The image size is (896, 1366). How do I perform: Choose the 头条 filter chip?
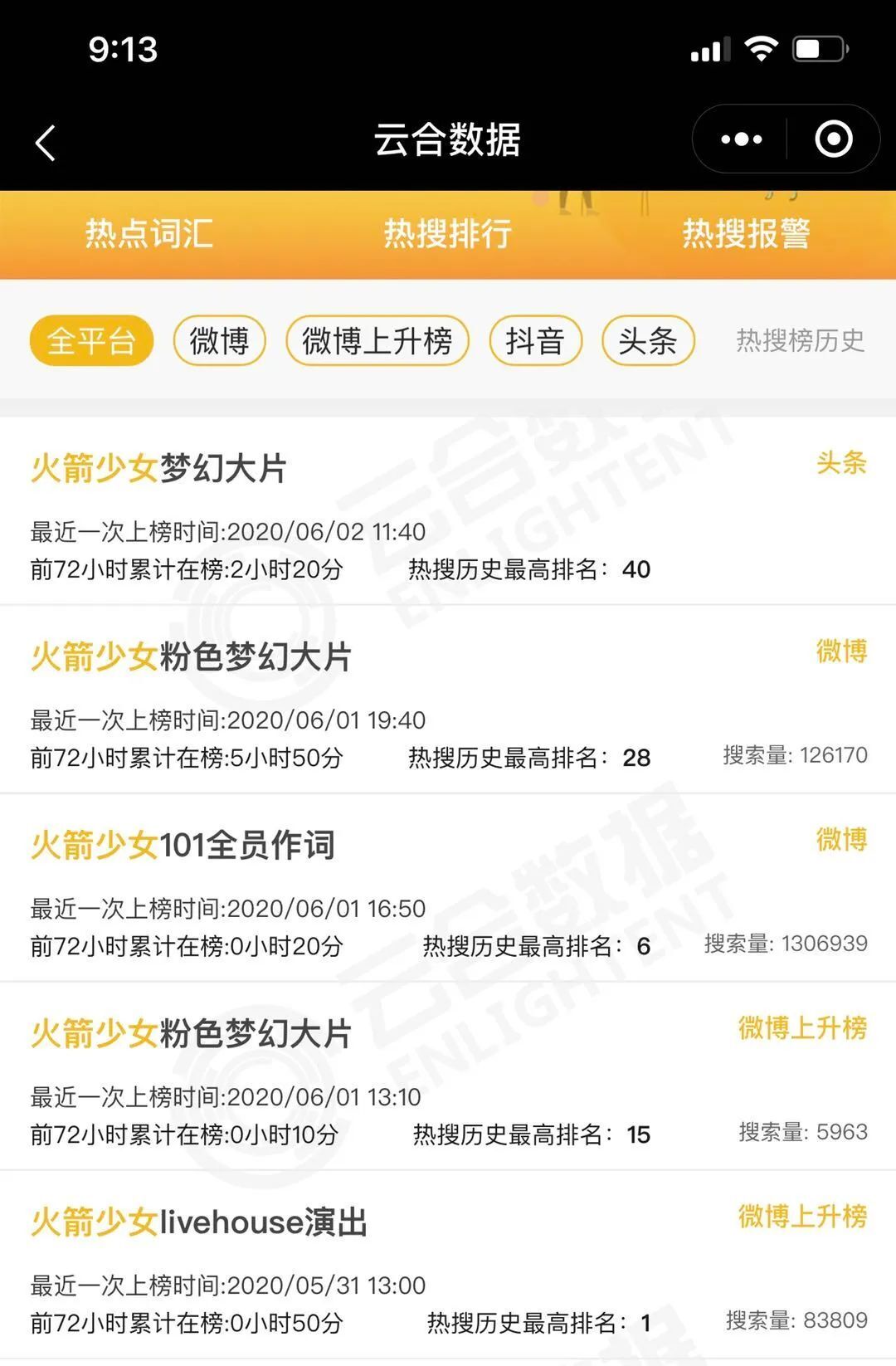[648, 341]
